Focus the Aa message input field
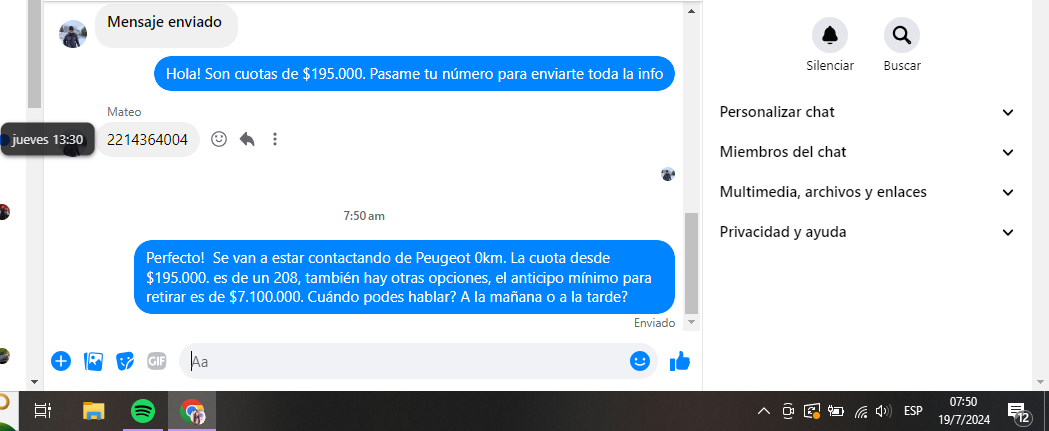Viewport: 1049px width, 431px height. 400,361
